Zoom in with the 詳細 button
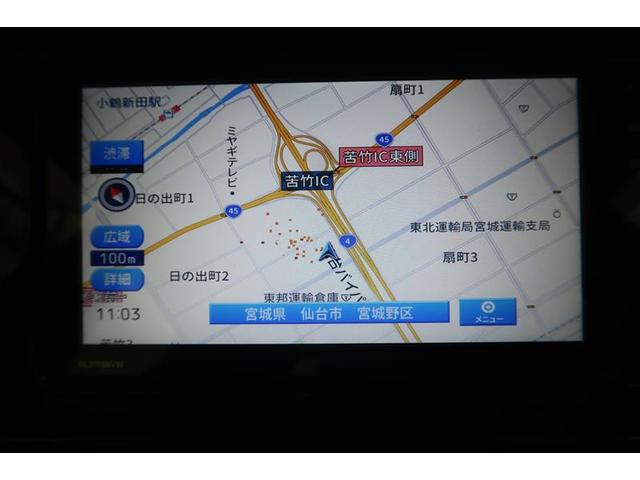Viewport: 640px width, 480px height. (117, 279)
